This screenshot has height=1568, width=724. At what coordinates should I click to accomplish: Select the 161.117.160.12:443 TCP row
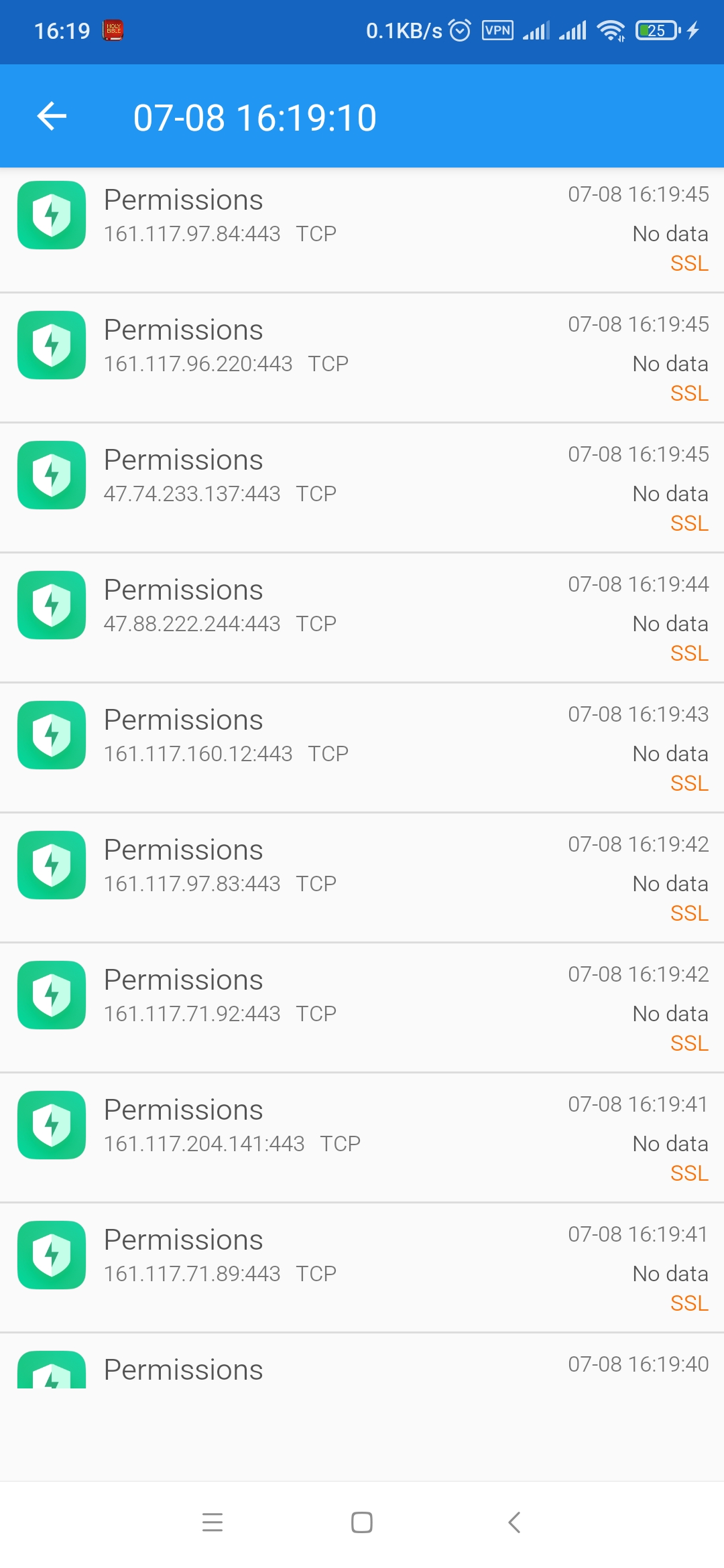click(x=362, y=748)
